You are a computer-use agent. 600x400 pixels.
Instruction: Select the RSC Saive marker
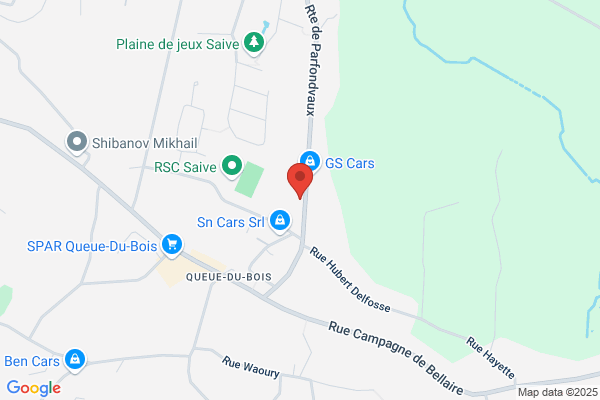[232, 167]
